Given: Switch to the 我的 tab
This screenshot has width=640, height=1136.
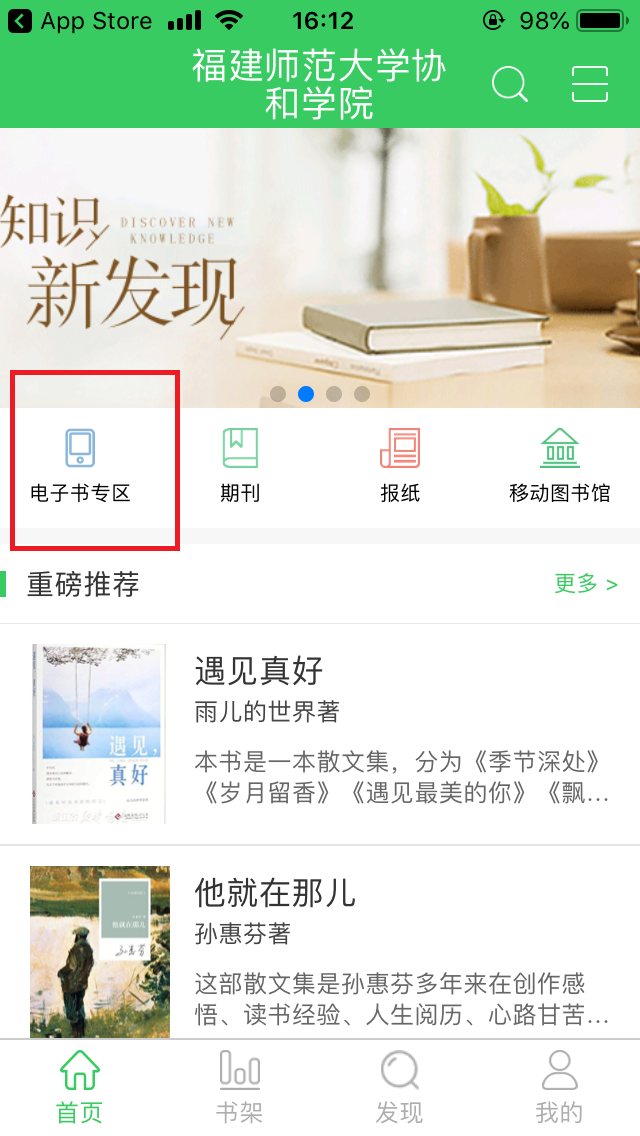Looking at the screenshot, I should tap(559, 1088).
